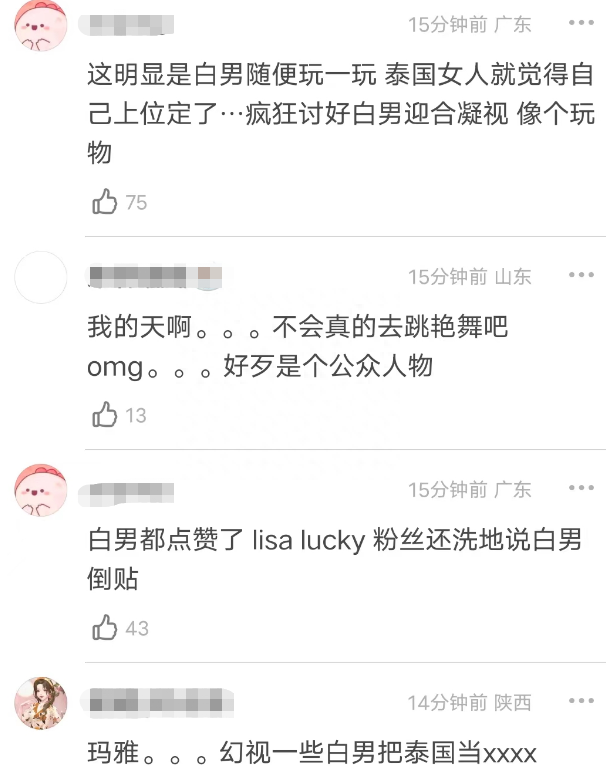606x776 pixels.
Task: Open the blank avatar of the 山东 commenter
Action: tap(40, 277)
